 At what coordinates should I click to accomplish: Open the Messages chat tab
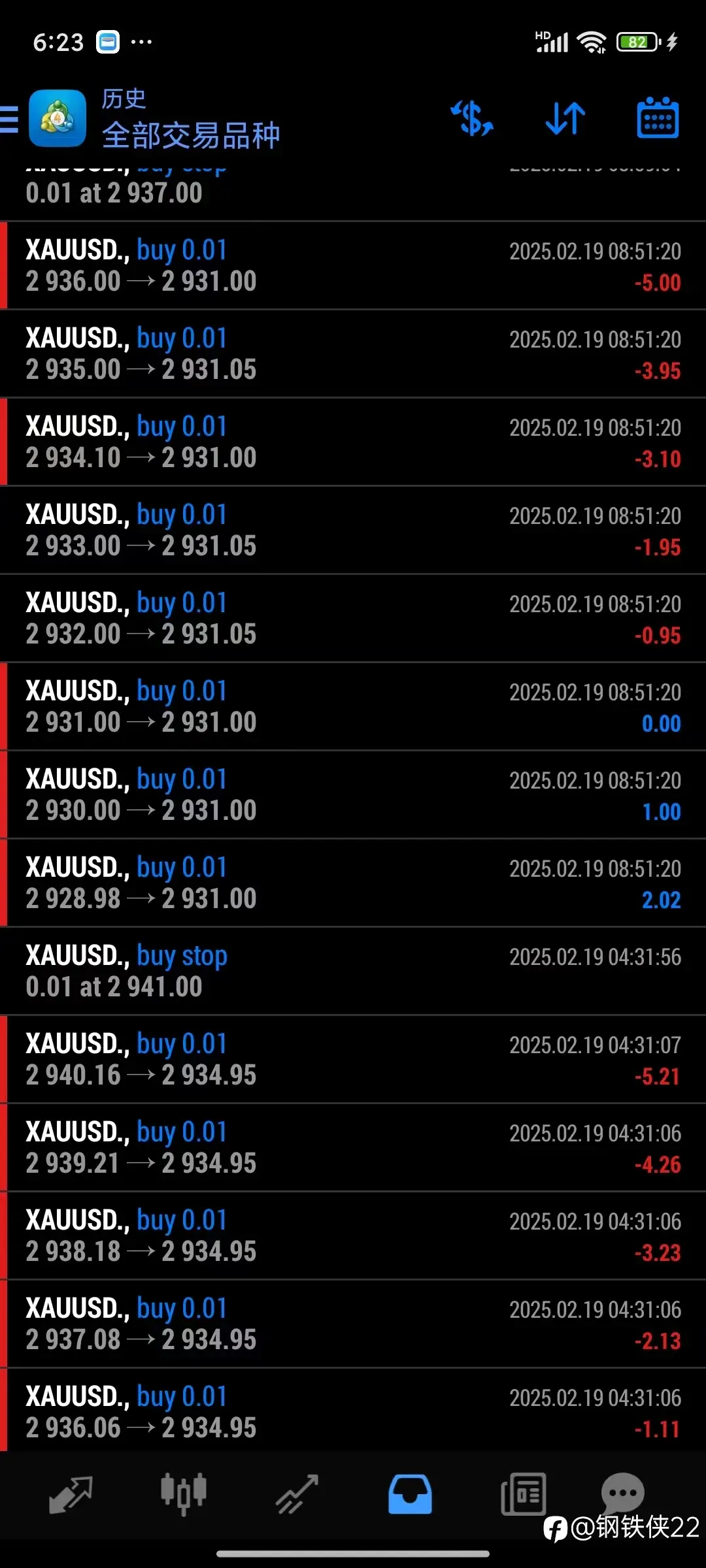click(x=622, y=1492)
